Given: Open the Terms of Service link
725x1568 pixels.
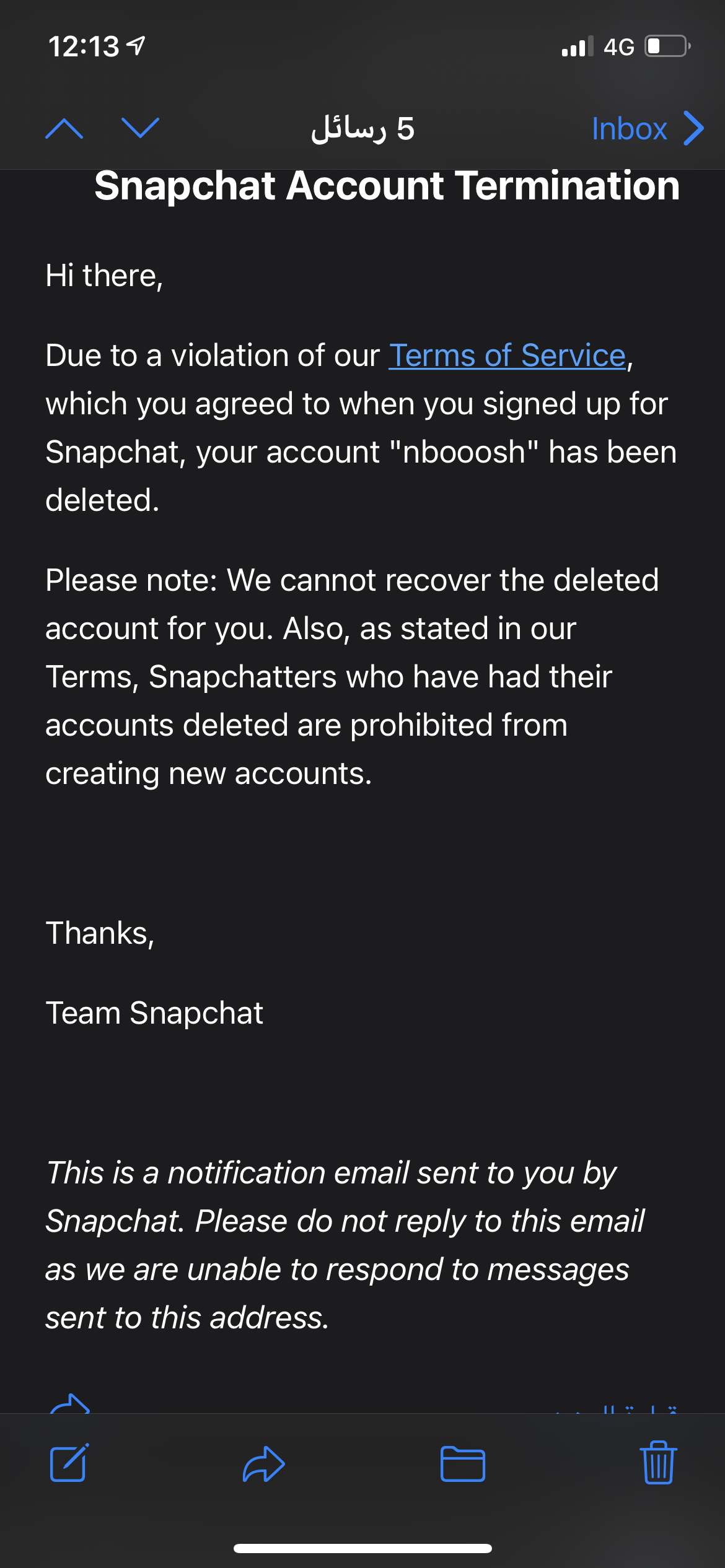Looking at the screenshot, I should (507, 355).
